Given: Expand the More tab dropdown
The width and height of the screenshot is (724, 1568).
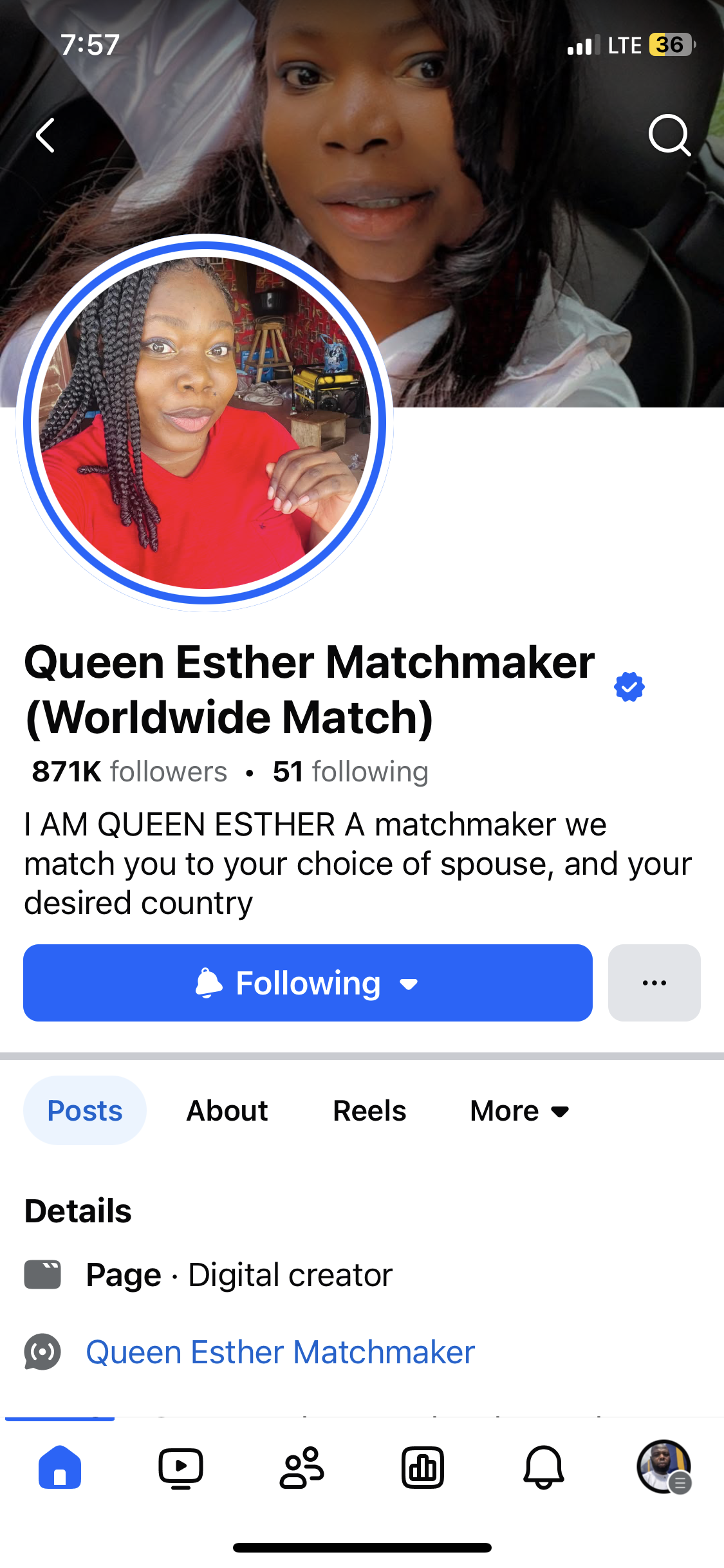Looking at the screenshot, I should coord(519,1110).
